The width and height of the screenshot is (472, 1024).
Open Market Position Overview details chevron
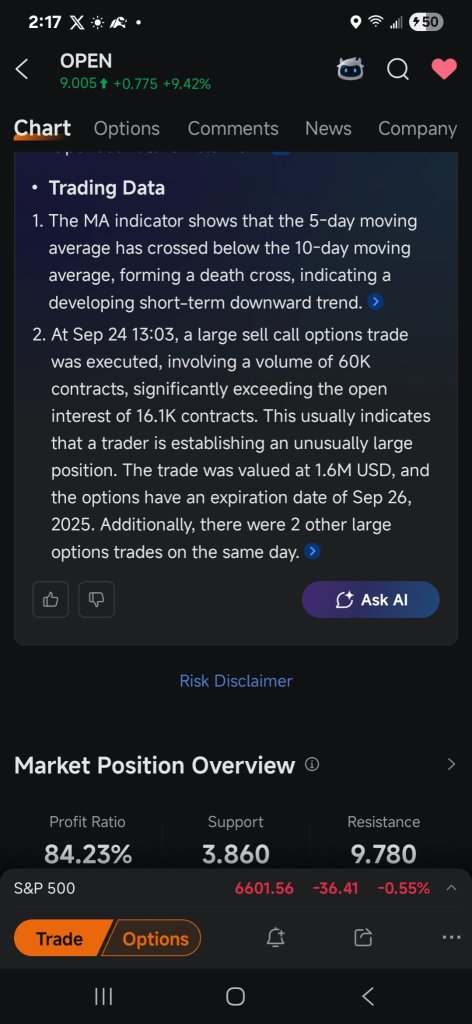click(x=452, y=764)
